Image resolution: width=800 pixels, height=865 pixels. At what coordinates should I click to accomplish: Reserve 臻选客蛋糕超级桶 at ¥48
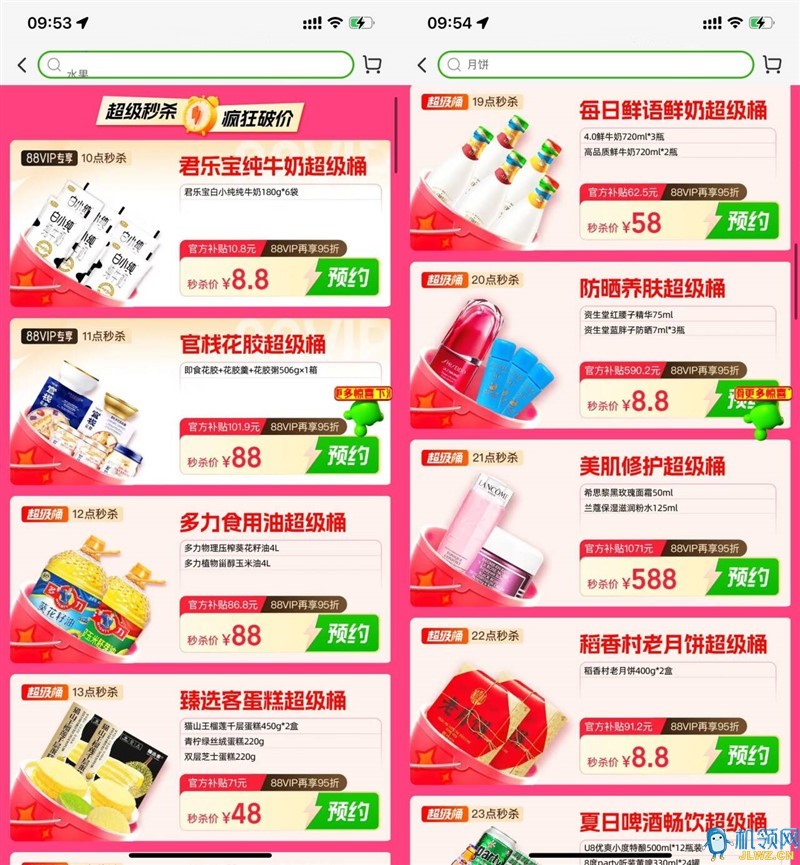pos(349,811)
